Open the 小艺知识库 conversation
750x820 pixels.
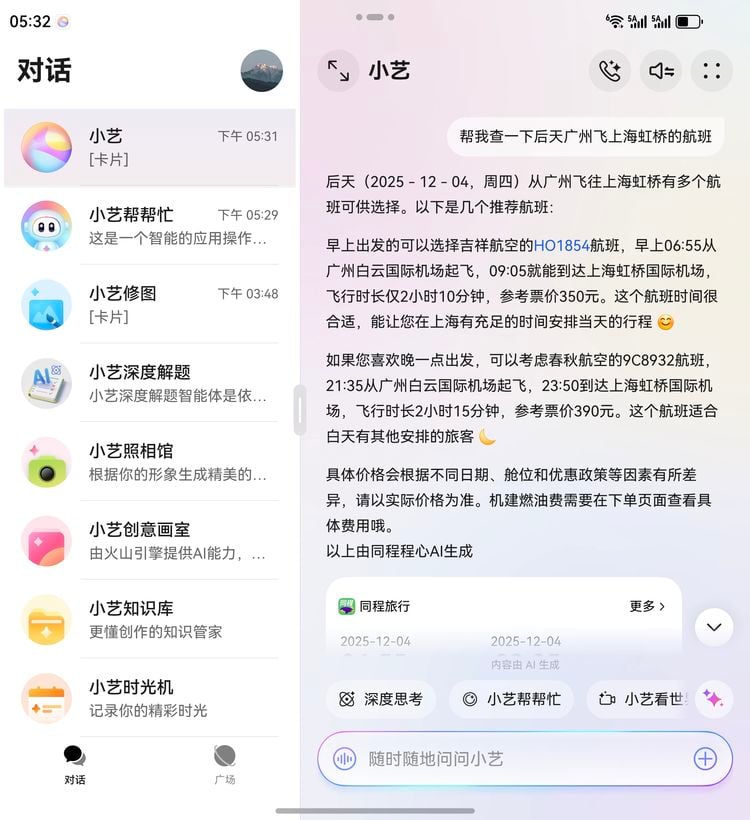click(x=150, y=620)
